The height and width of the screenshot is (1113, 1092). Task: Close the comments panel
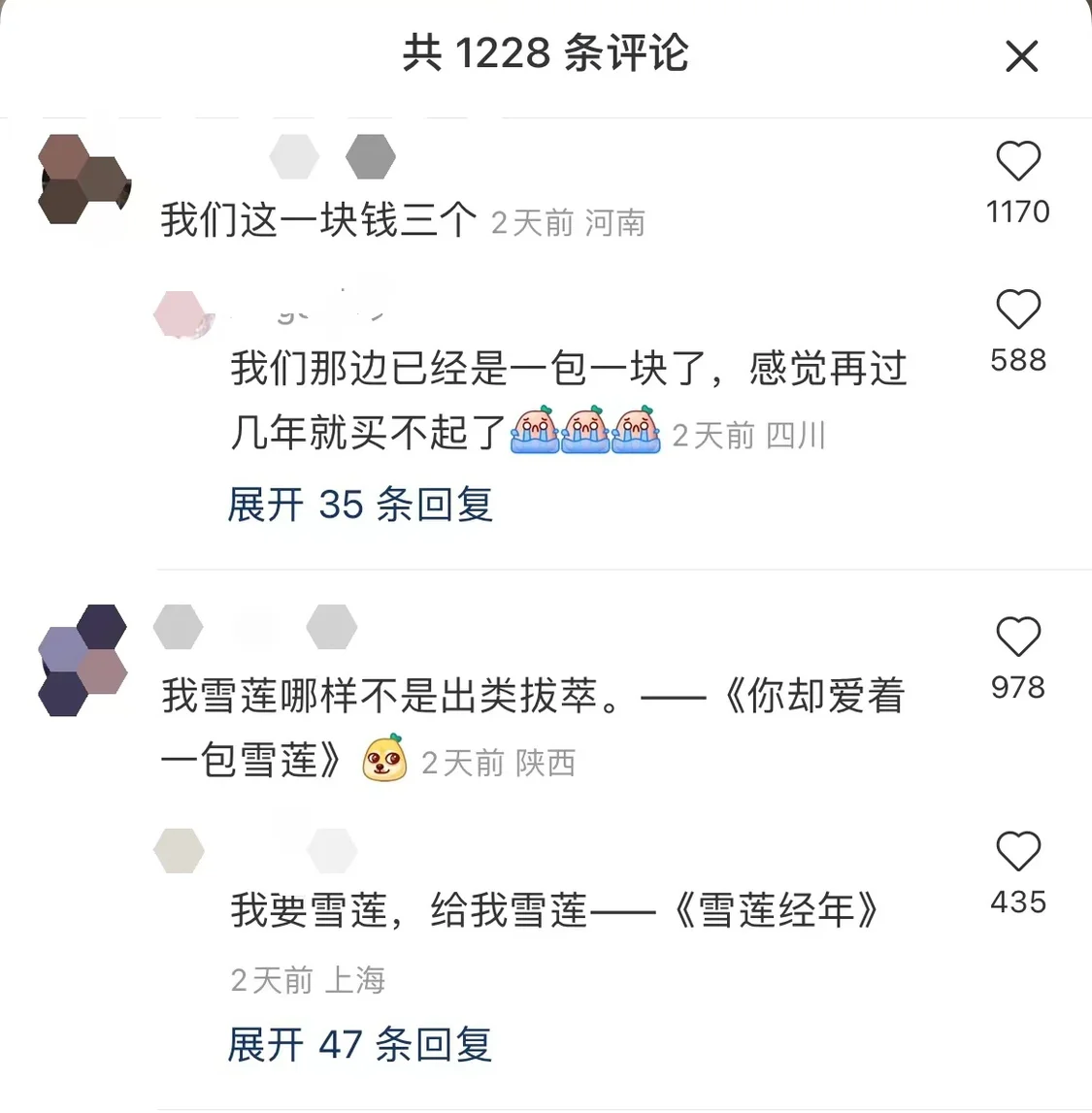1021,56
